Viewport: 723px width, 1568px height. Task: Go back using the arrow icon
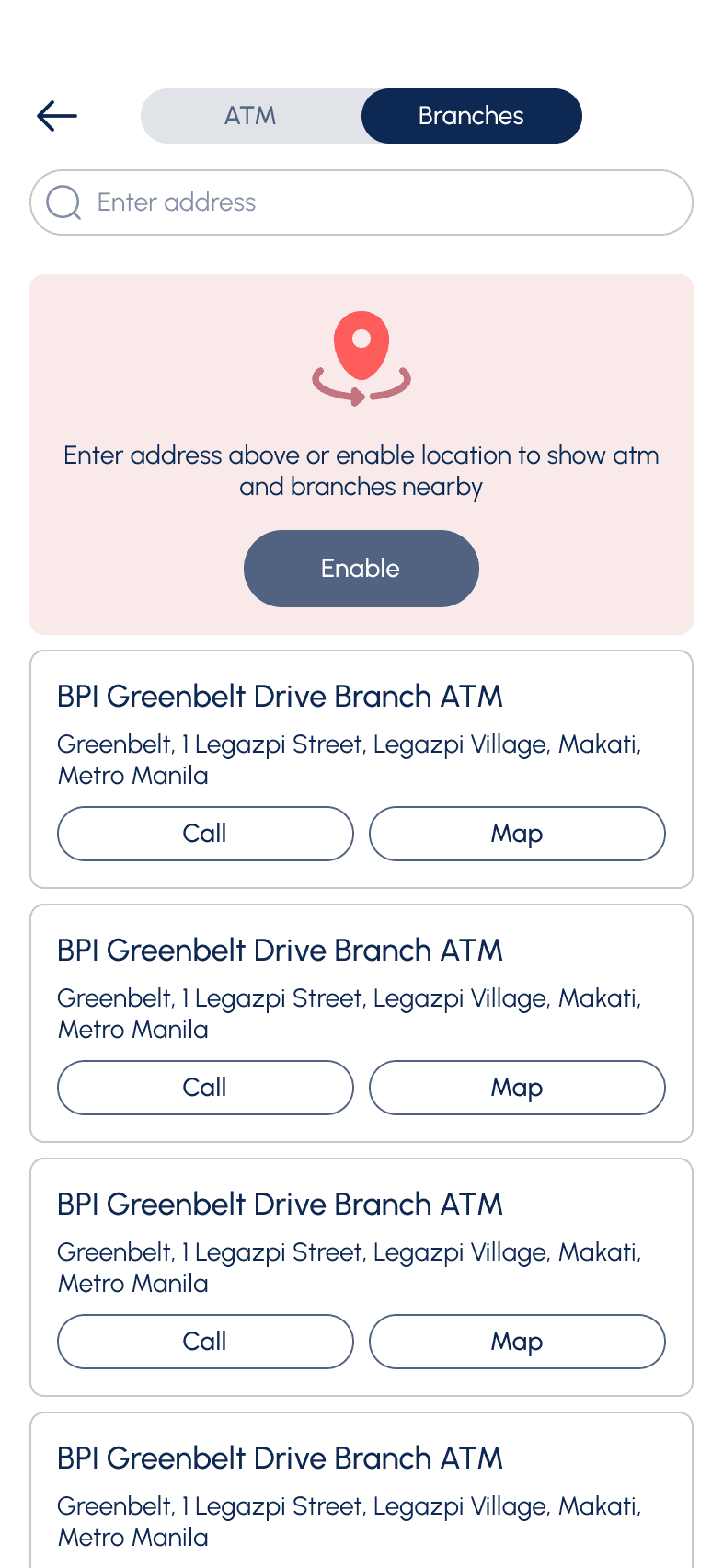pos(57,116)
